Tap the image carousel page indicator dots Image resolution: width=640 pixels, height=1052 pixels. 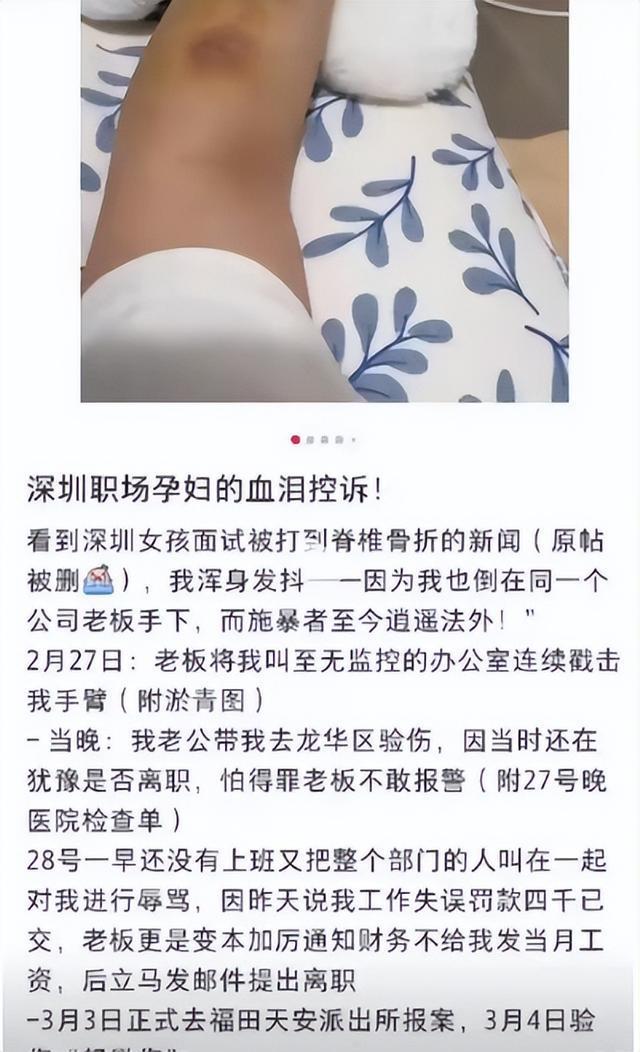[323, 440]
